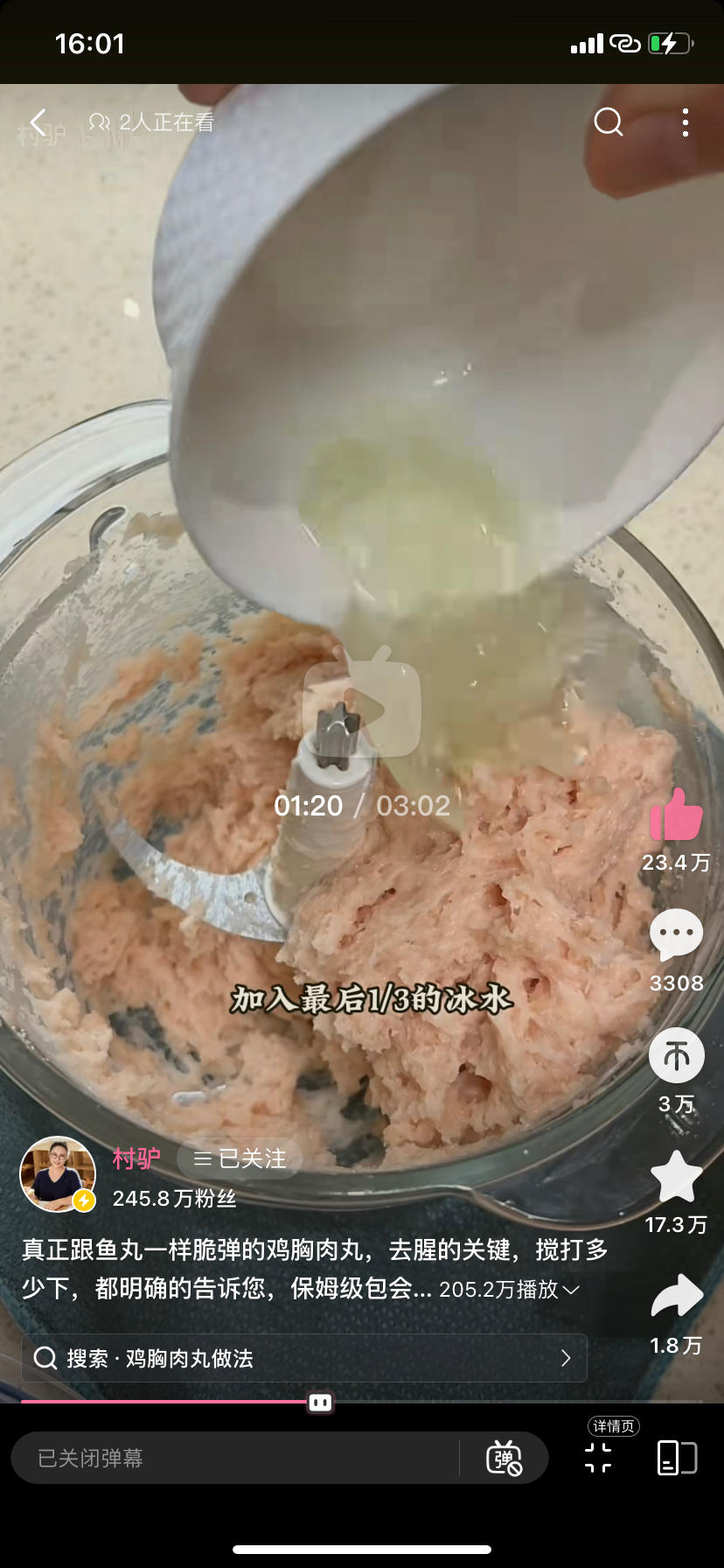This screenshot has height=1568, width=724.
Task: Open the three-dot overflow menu
Action: (x=686, y=122)
